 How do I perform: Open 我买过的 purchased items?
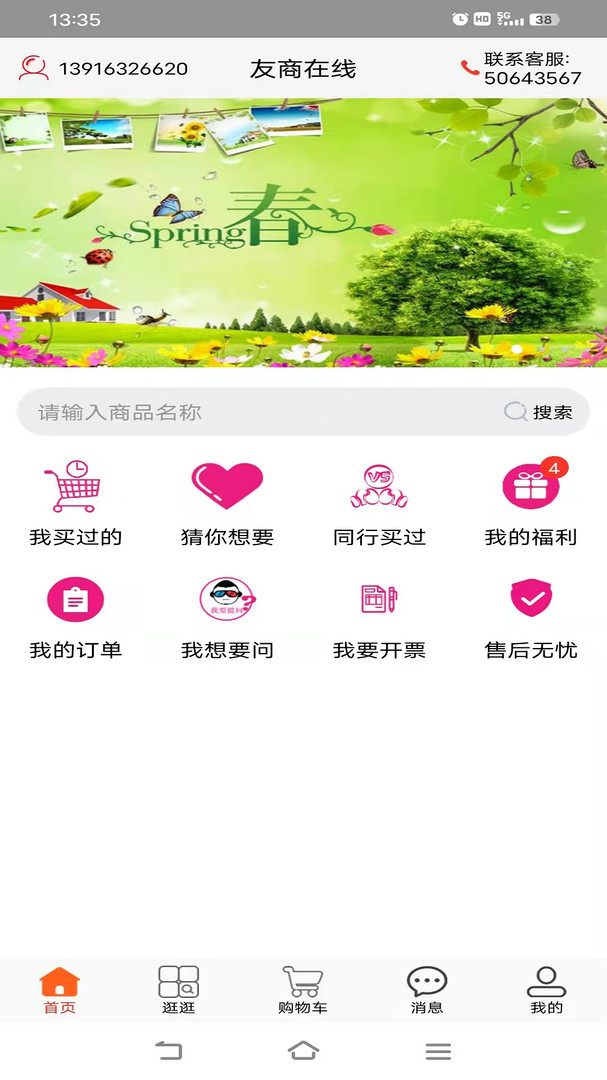pyautogui.click(x=76, y=504)
